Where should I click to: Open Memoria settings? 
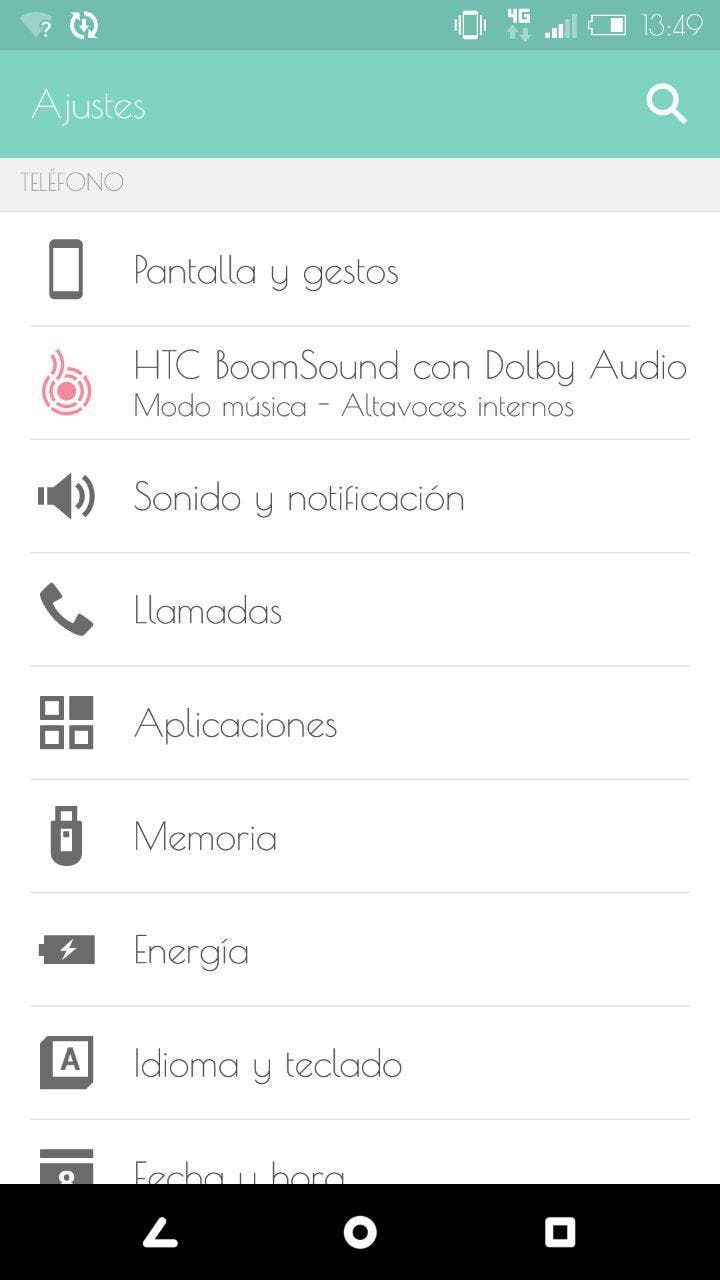coord(360,837)
